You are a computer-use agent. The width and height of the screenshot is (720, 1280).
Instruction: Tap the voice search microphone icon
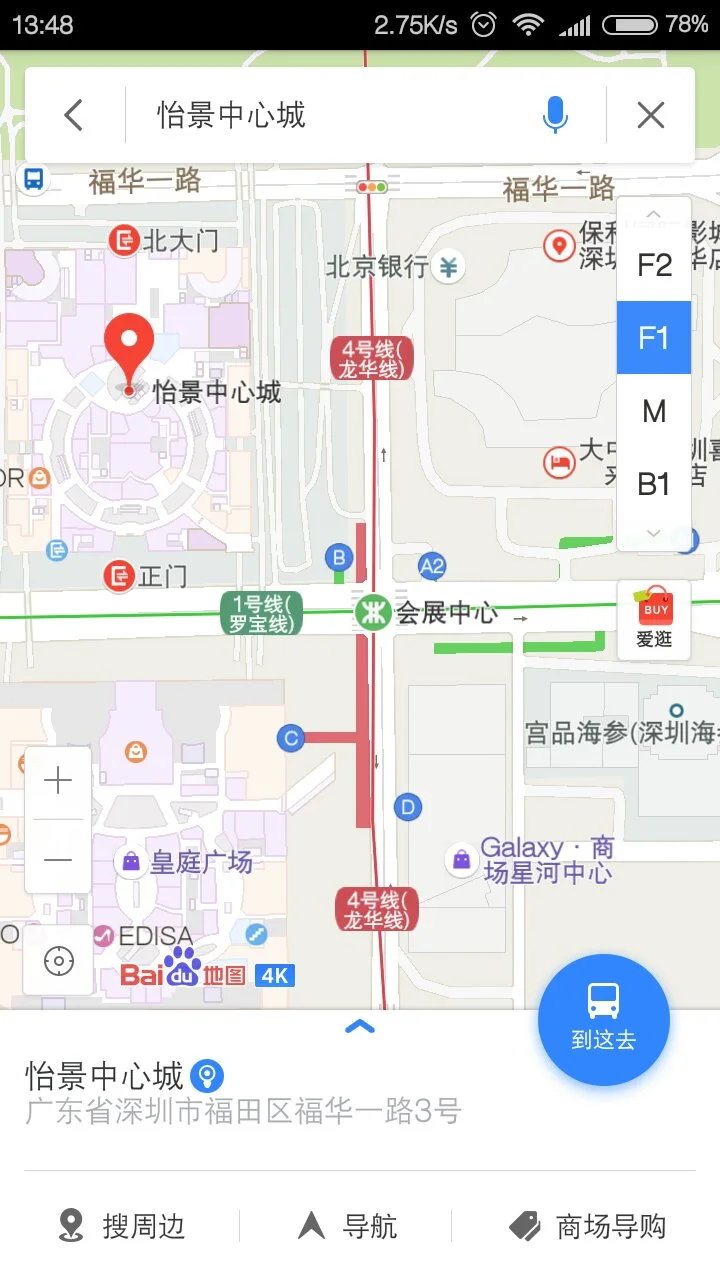pos(555,114)
